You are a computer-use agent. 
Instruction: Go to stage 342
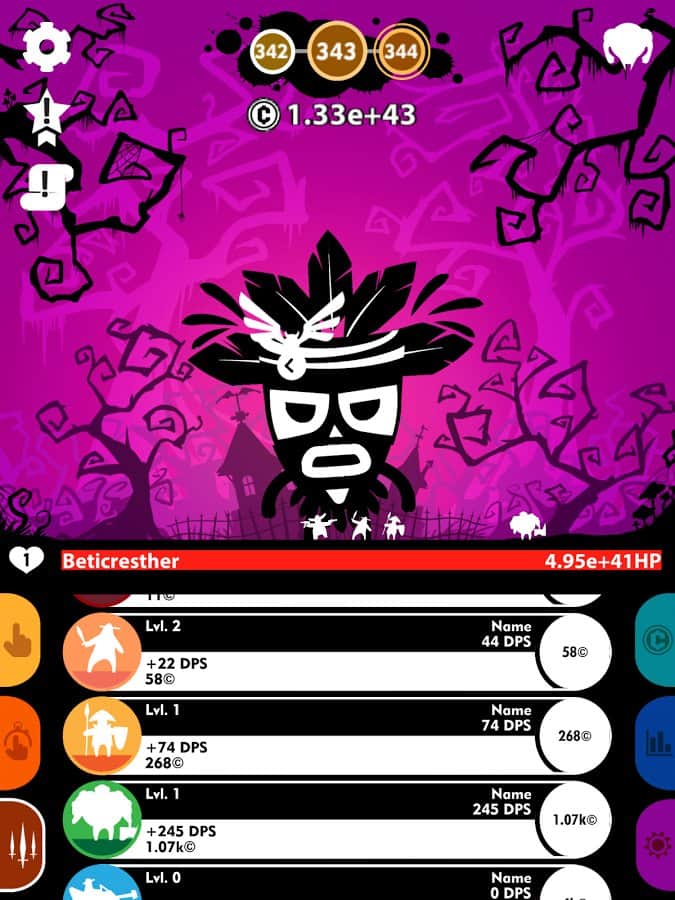click(x=272, y=49)
